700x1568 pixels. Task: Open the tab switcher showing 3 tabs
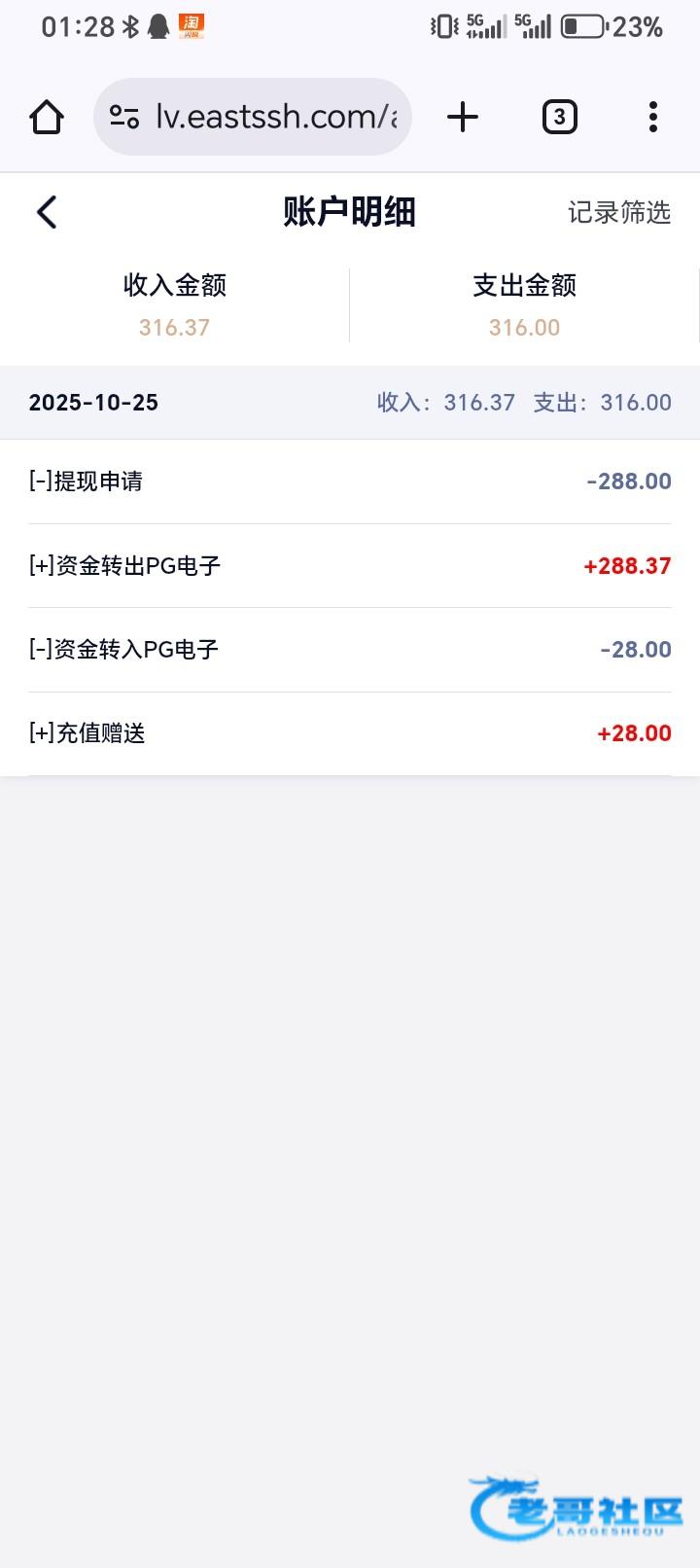[x=559, y=117]
